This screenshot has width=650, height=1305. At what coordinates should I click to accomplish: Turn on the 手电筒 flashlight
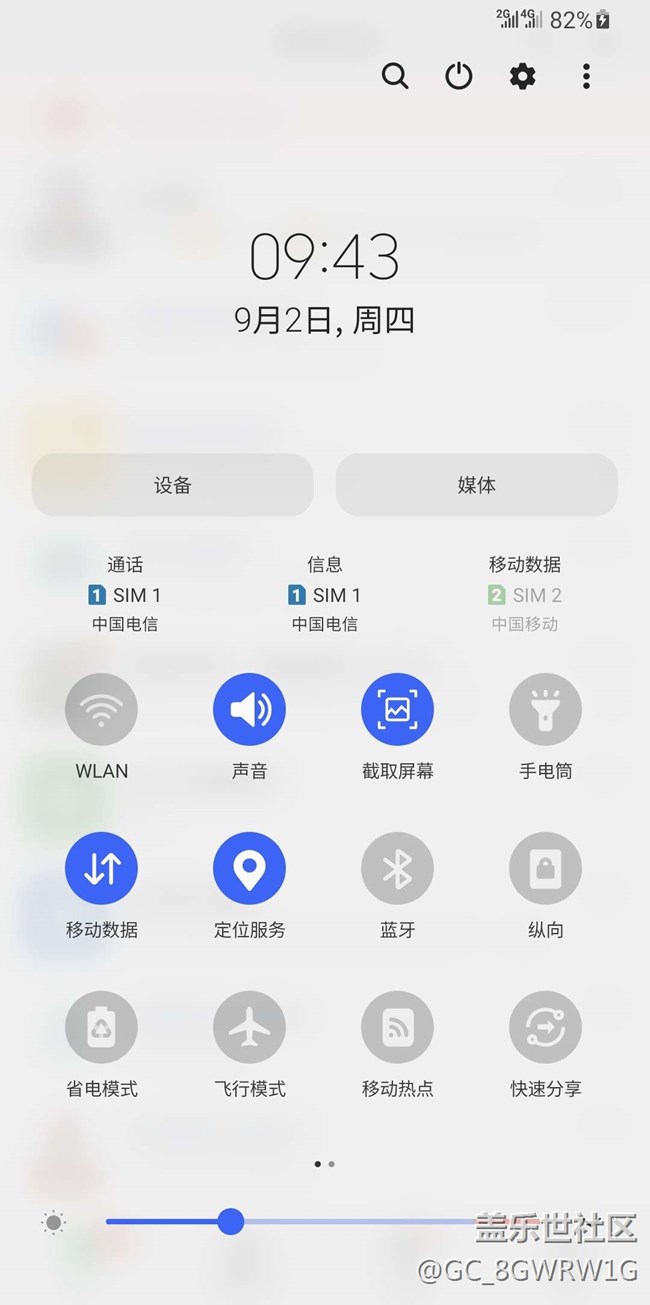pyautogui.click(x=545, y=709)
